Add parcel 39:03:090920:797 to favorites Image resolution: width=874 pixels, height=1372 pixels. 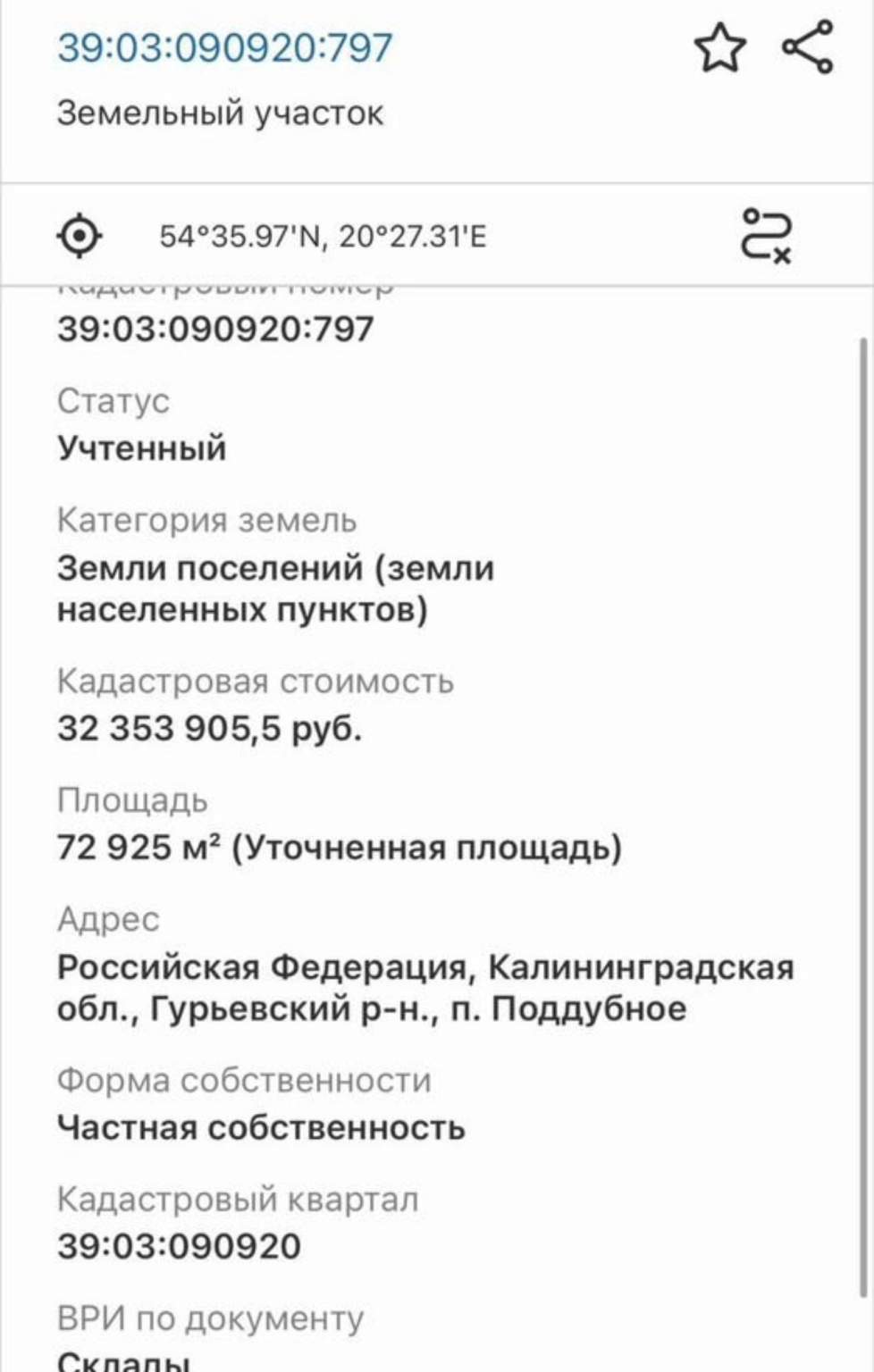tap(719, 48)
